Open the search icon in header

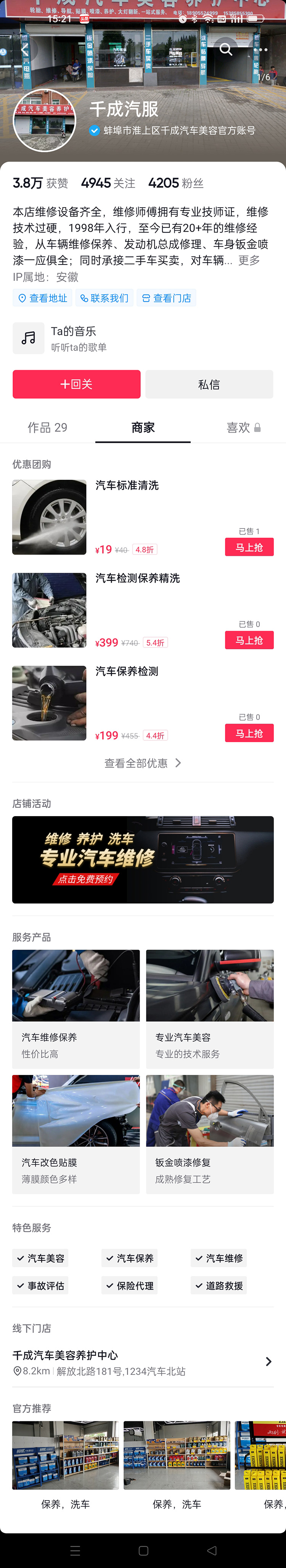click(x=226, y=49)
